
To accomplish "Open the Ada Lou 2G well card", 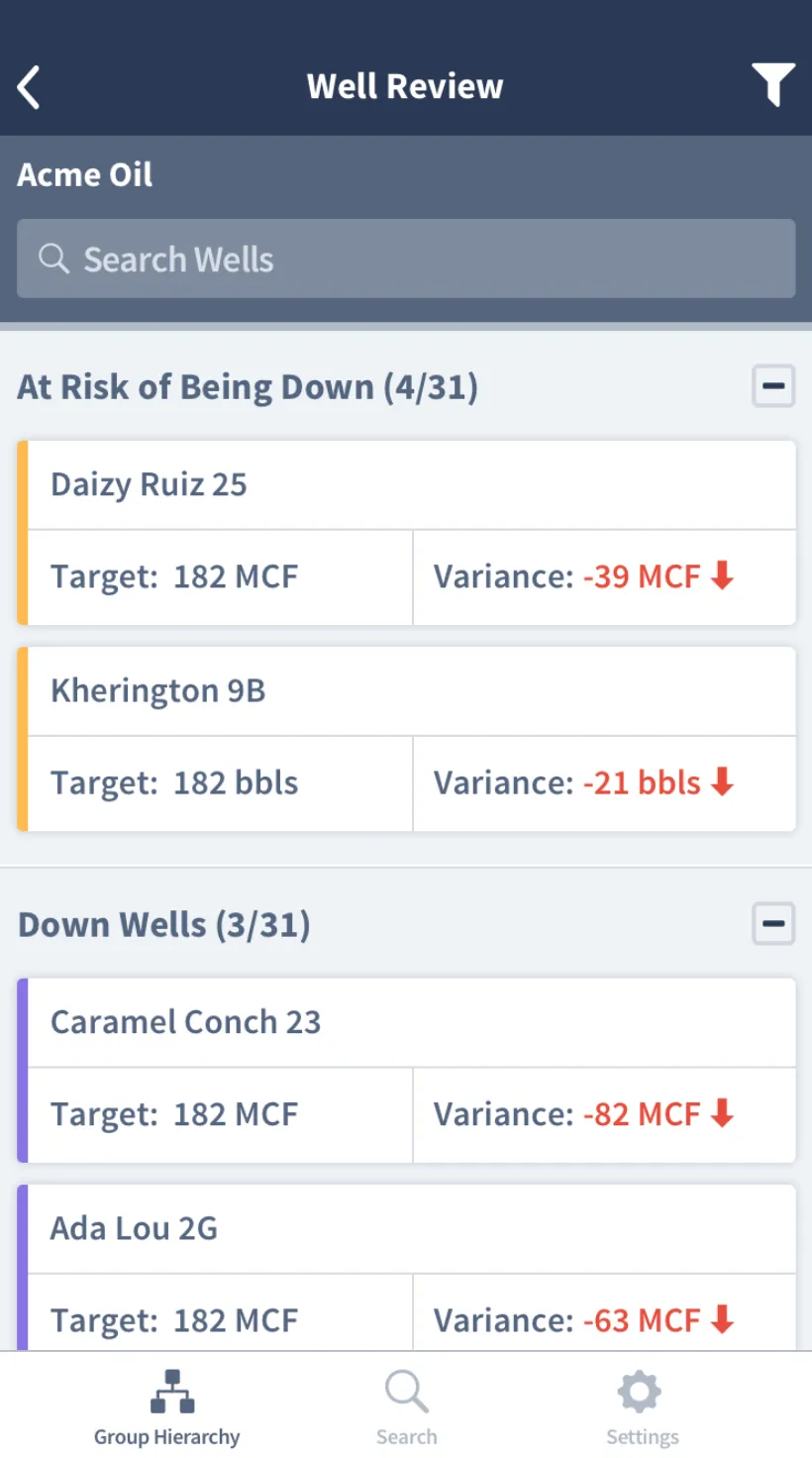I will (406, 1229).
